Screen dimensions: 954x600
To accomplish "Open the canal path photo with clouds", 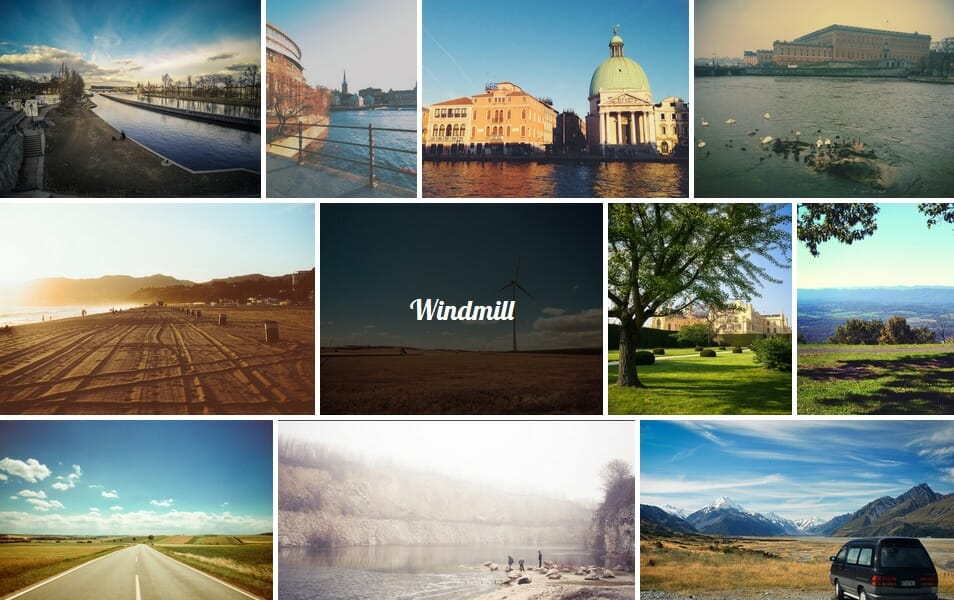I will (130, 98).
